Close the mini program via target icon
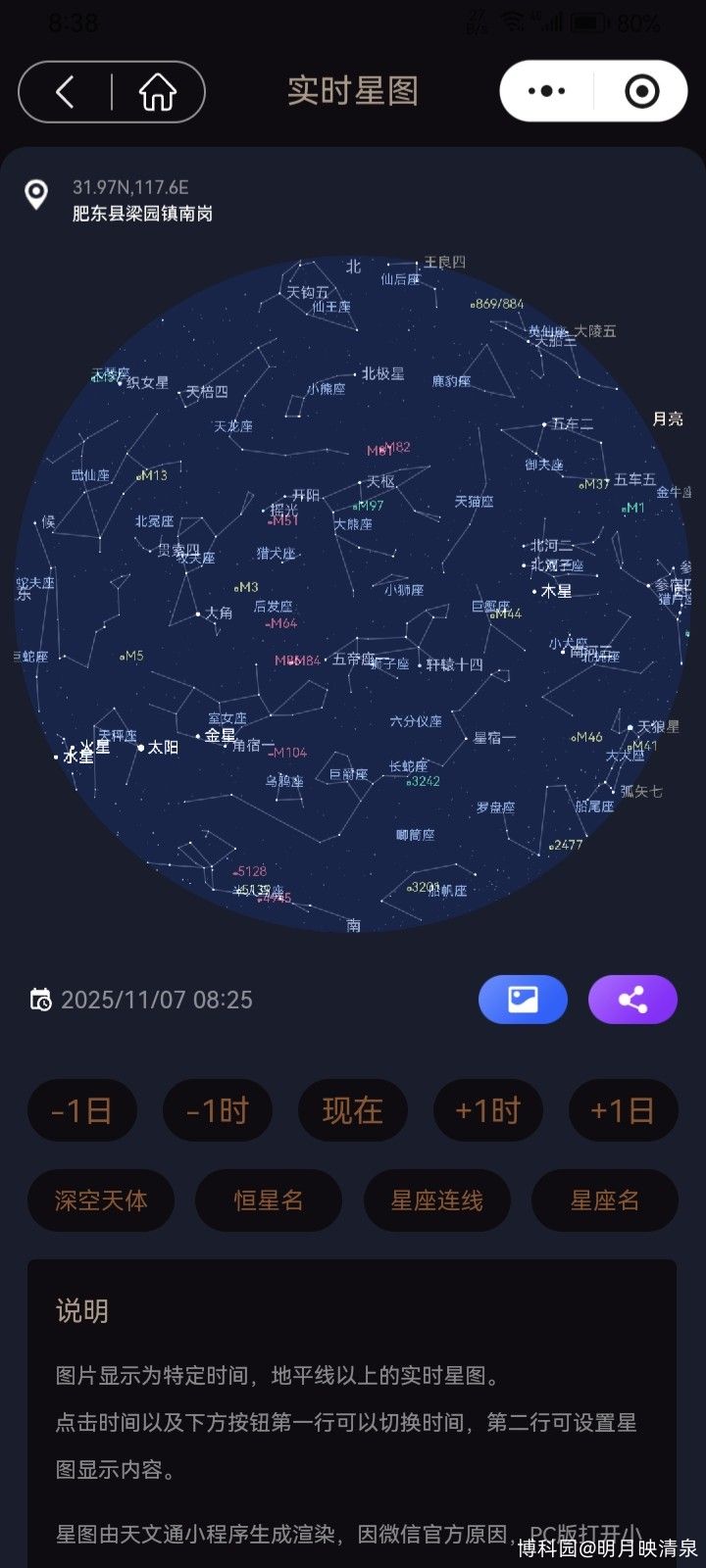706x1568 pixels. 641,91
